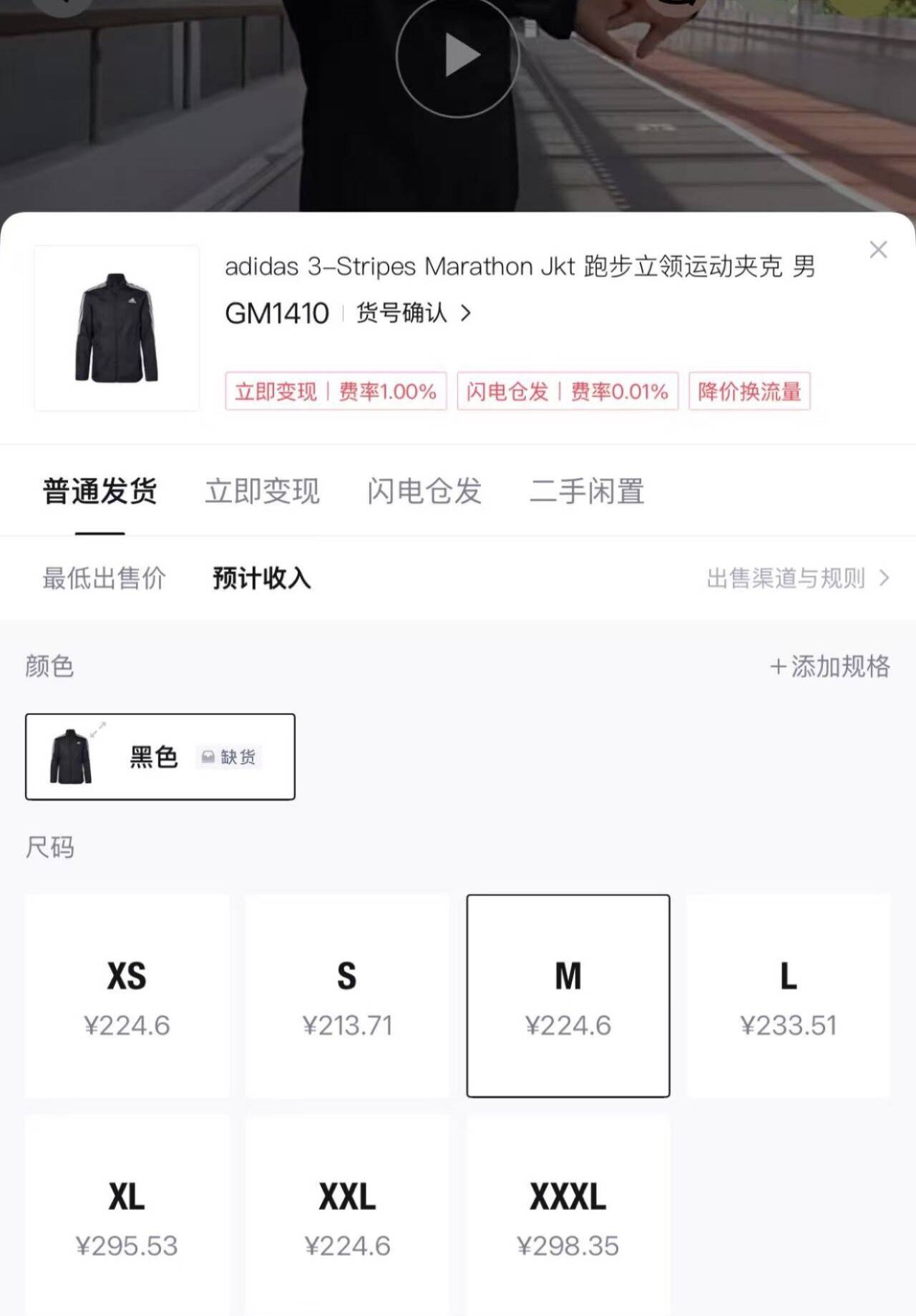Show 最低出售价 prices

(x=104, y=578)
